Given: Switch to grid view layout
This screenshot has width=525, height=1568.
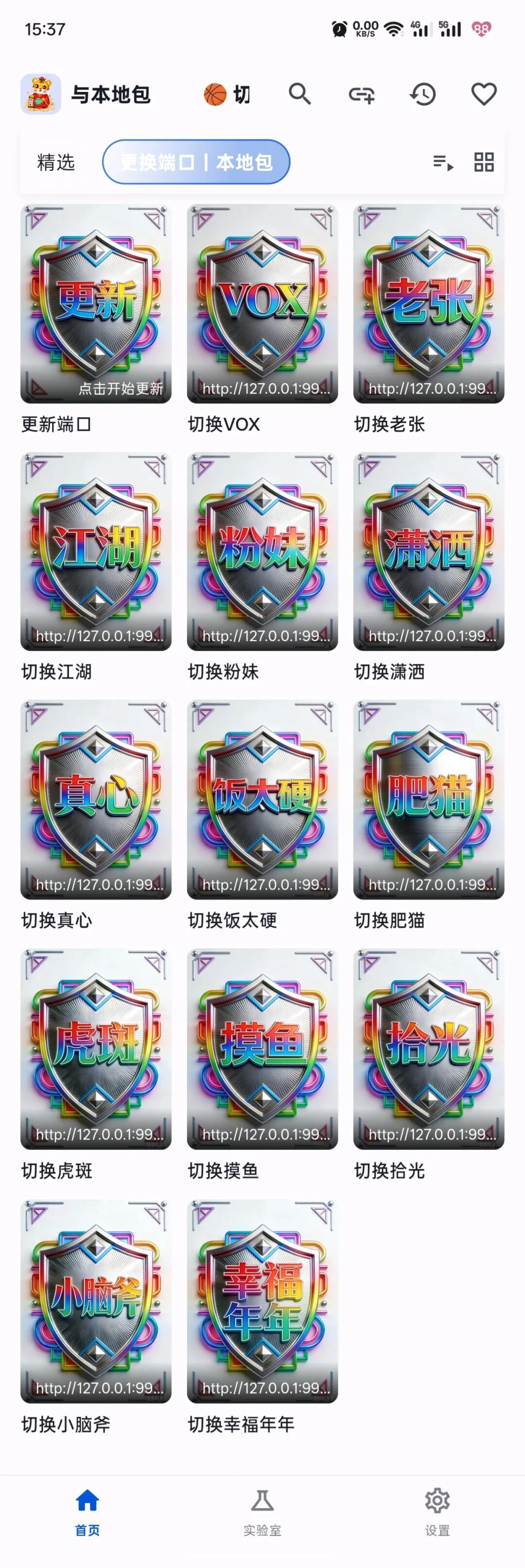Looking at the screenshot, I should [484, 162].
